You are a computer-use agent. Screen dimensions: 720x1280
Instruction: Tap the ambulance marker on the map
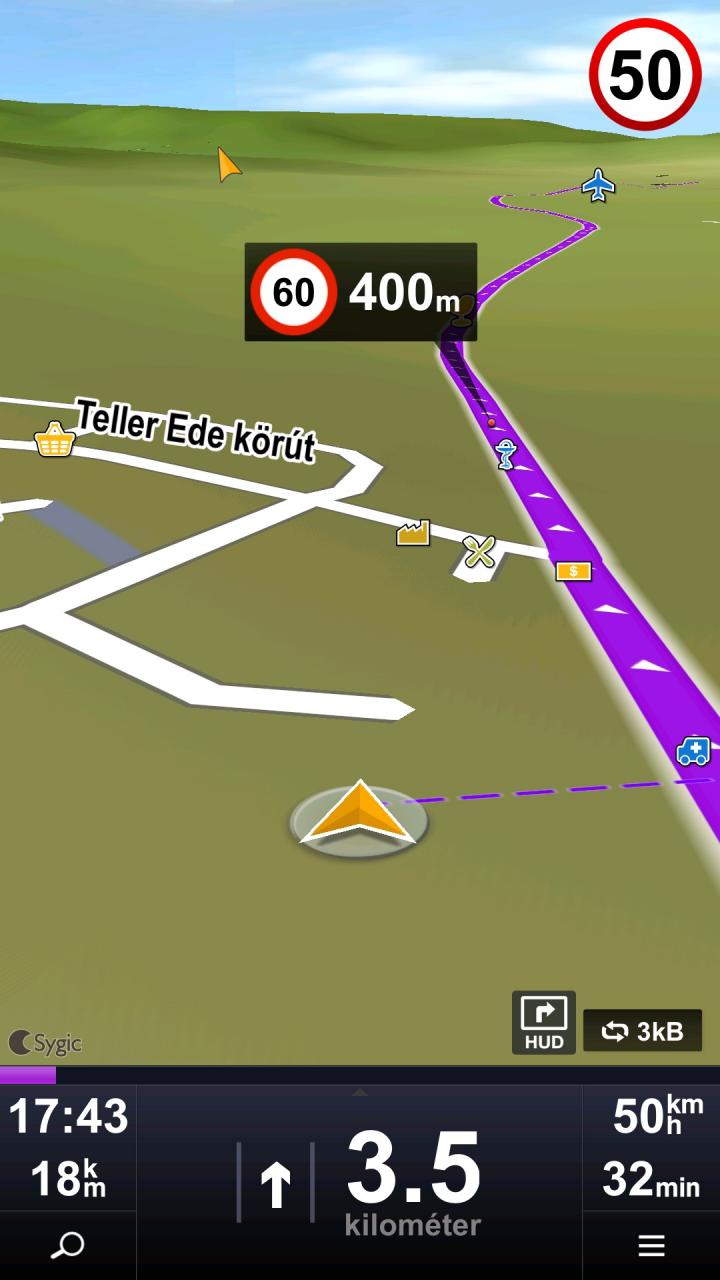(693, 750)
